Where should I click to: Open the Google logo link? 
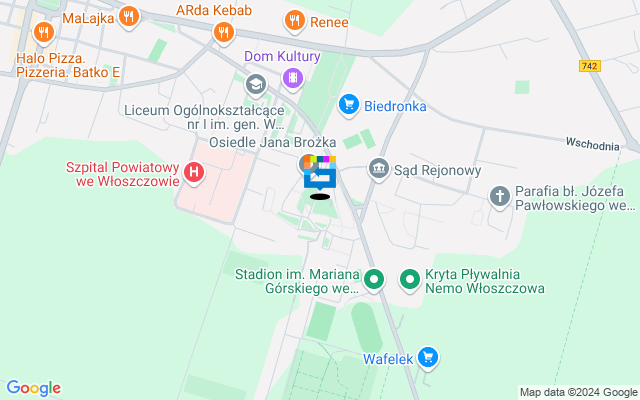coord(33,388)
